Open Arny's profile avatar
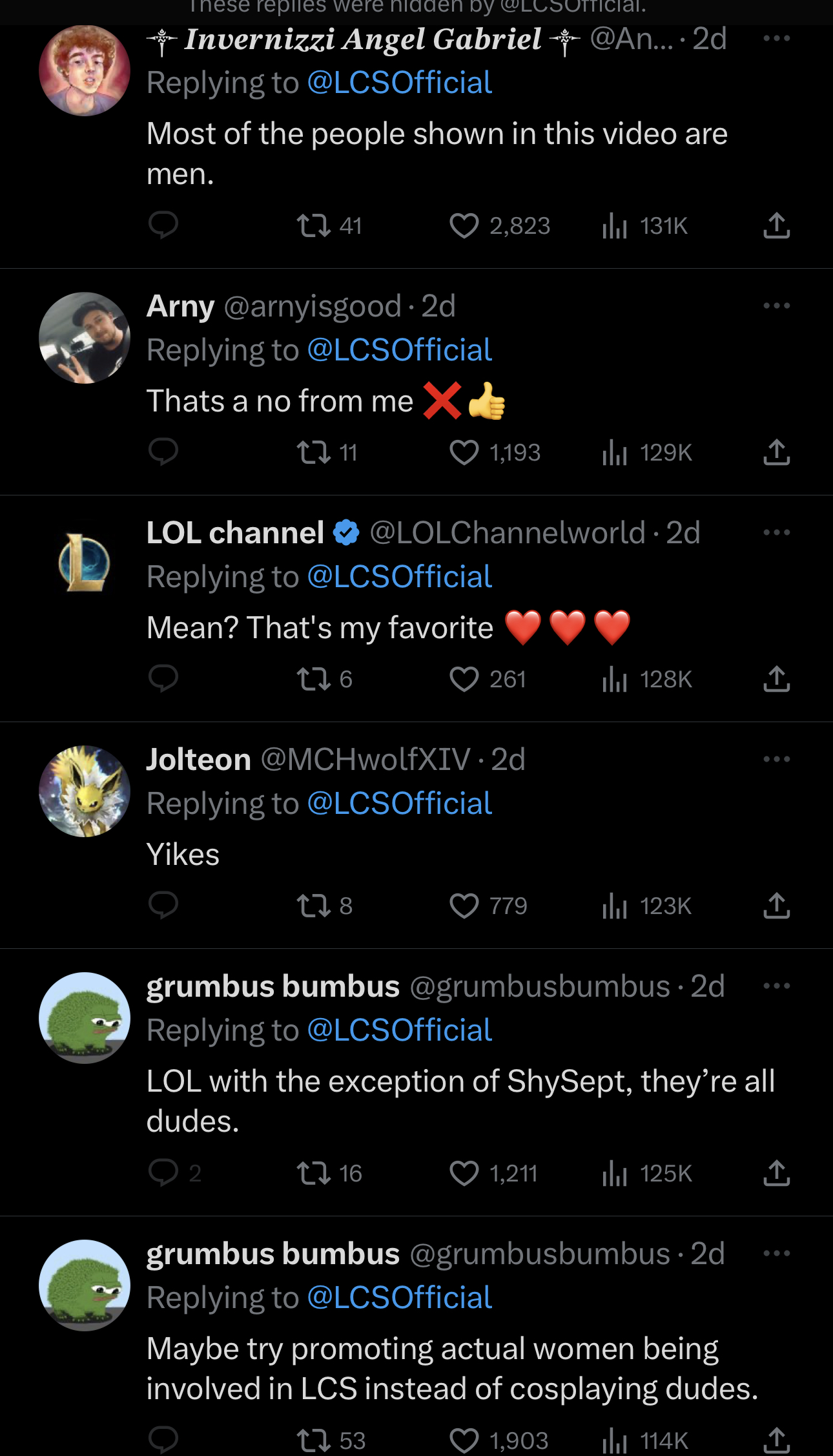Screen dimensions: 833x1456 coord(85,338)
